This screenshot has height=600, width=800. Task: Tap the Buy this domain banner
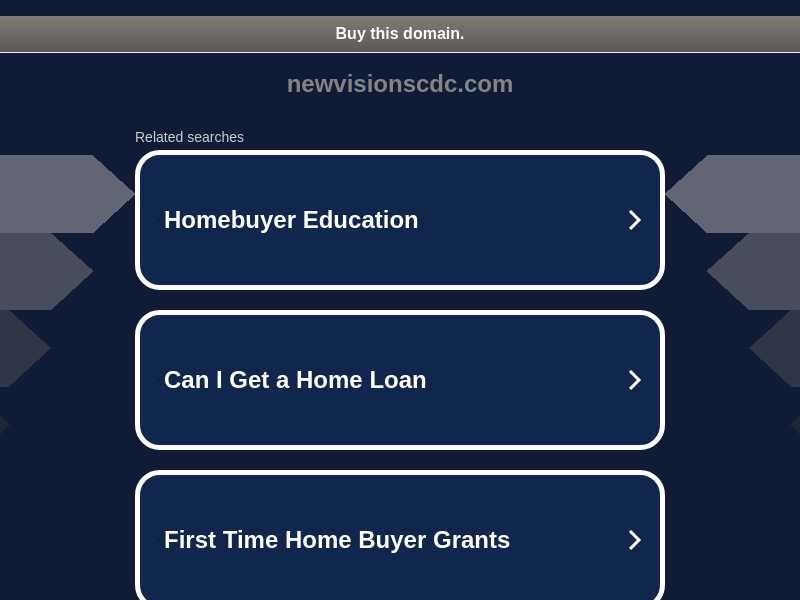tap(400, 34)
